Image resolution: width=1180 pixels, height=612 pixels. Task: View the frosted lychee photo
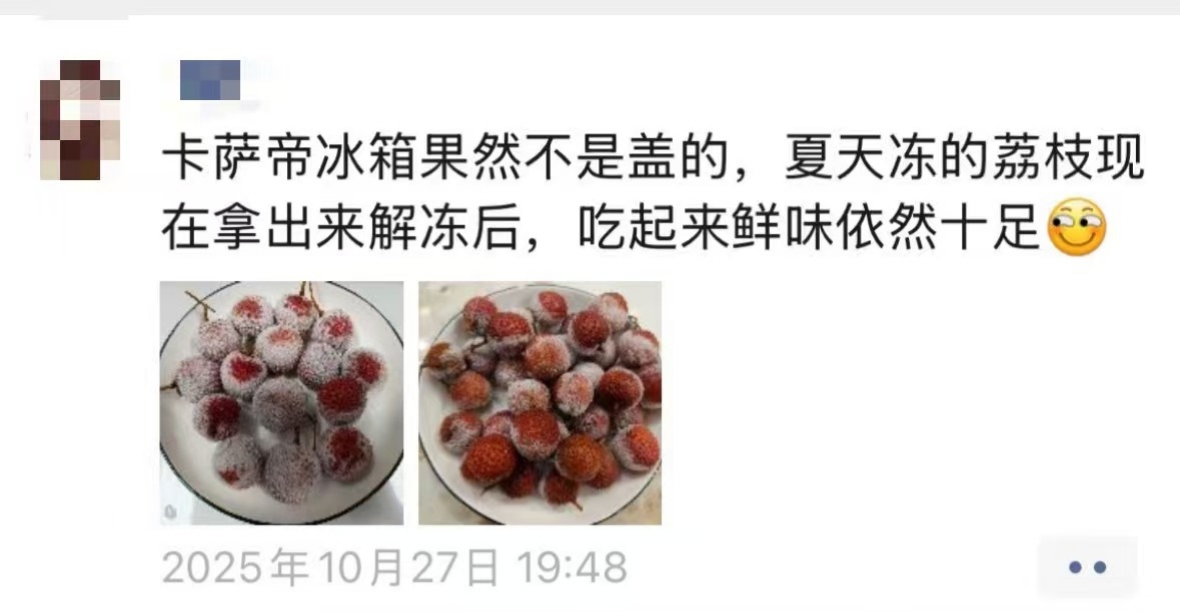[281, 402]
